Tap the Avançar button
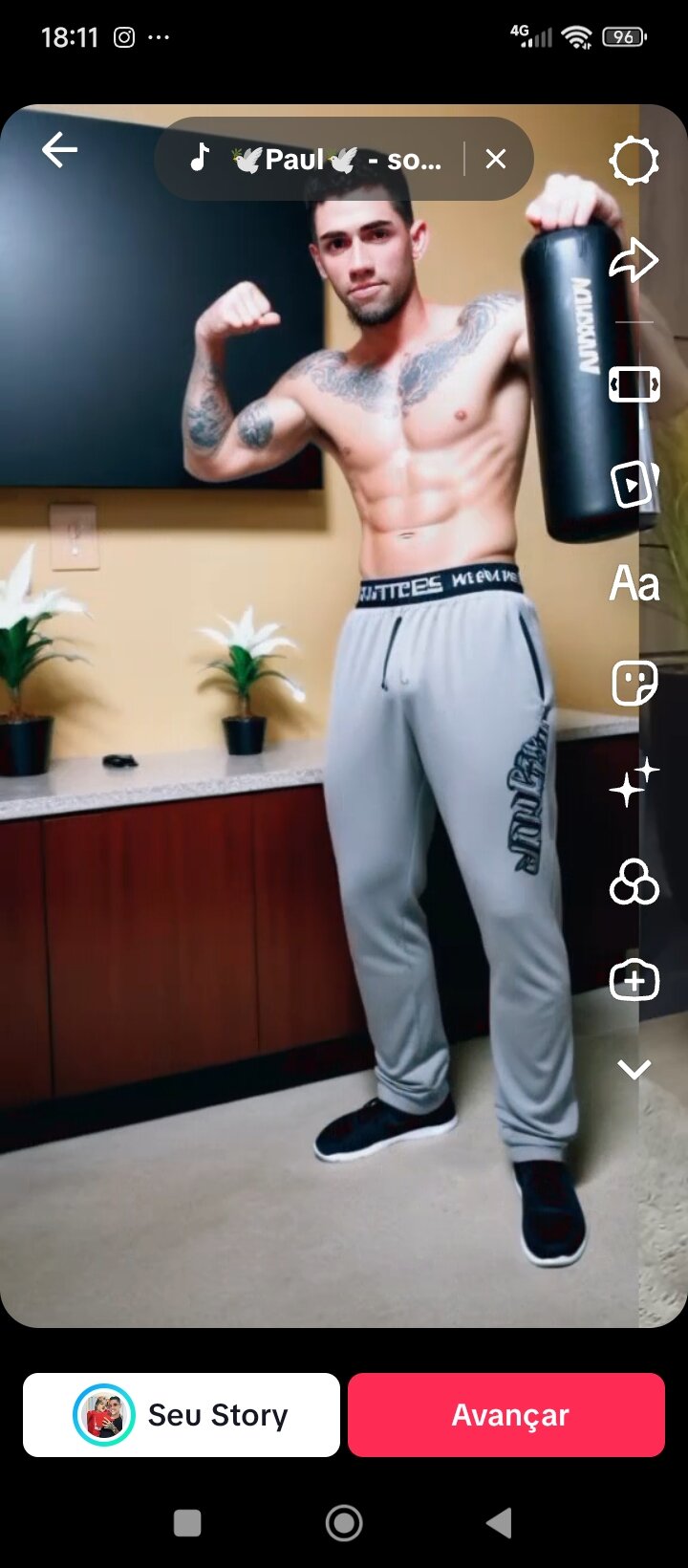 click(x=506, y=1415)
